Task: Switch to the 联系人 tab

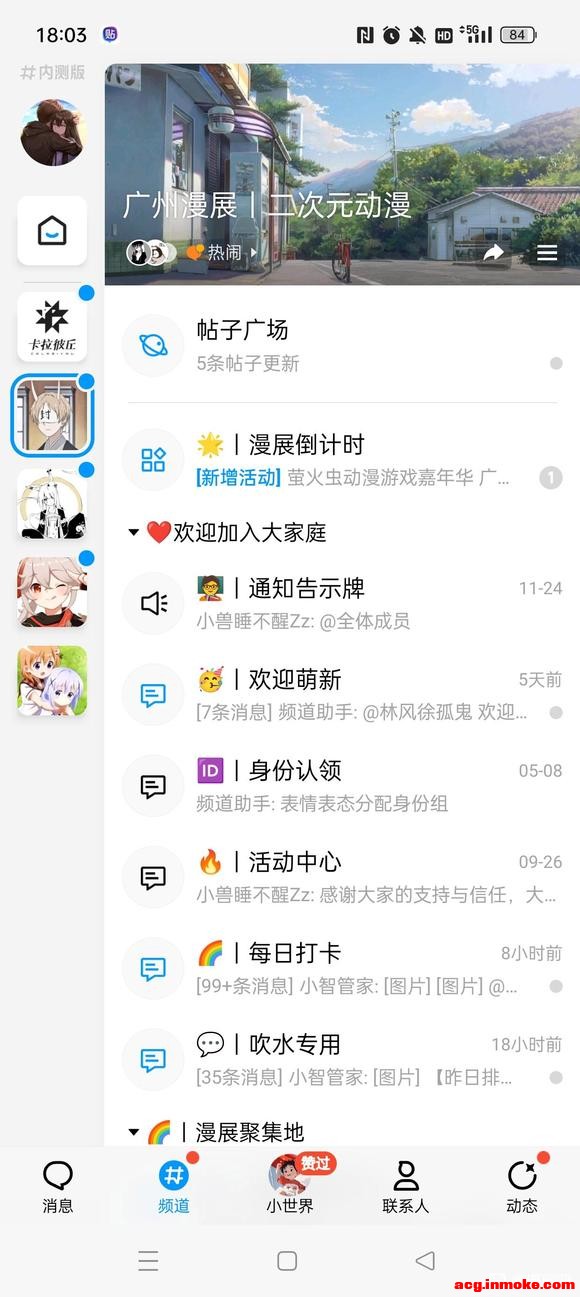Action: [x=406, y=1186]
